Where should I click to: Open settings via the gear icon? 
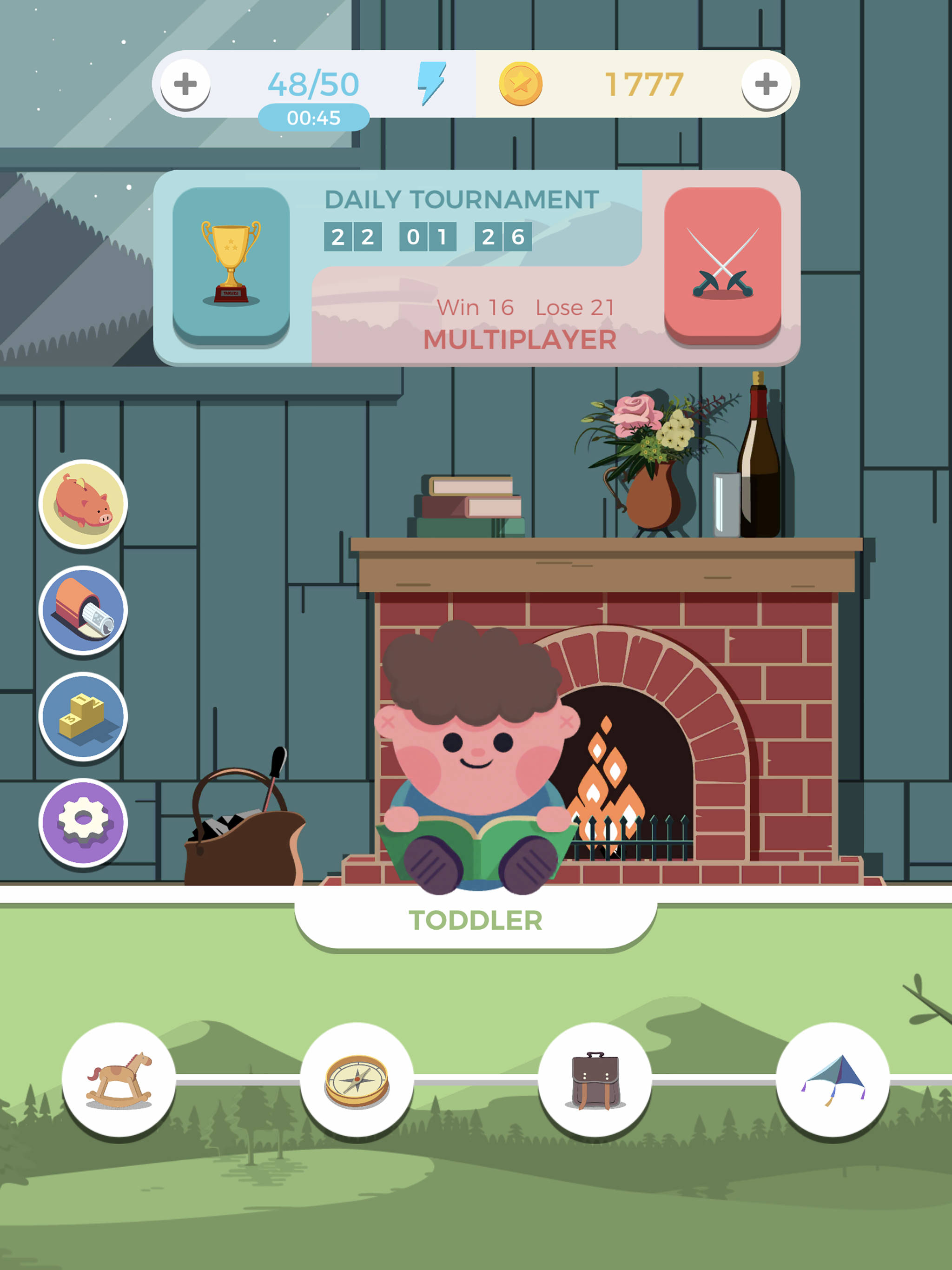point(83,822)
